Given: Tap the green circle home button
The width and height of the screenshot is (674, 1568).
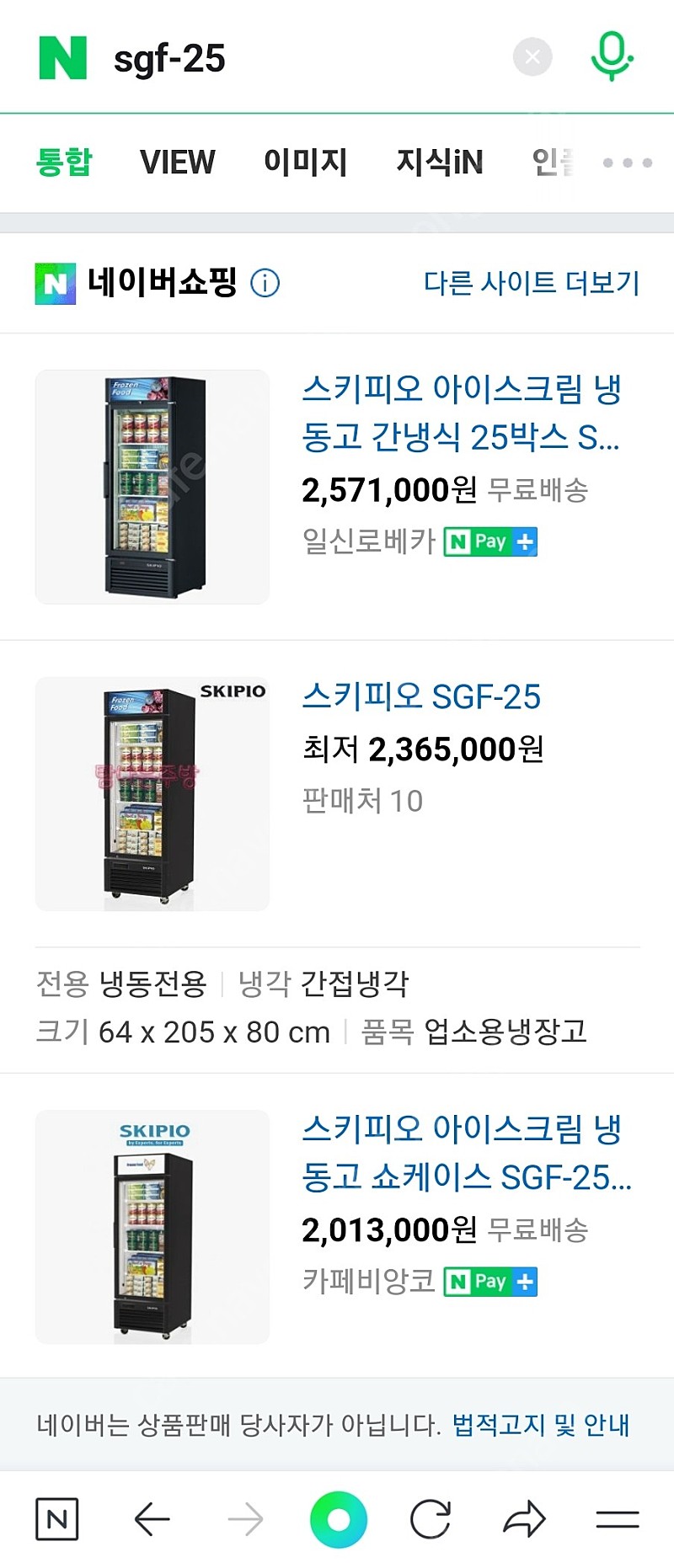Looking at the screenshot, I should [x=336, y=1521].
